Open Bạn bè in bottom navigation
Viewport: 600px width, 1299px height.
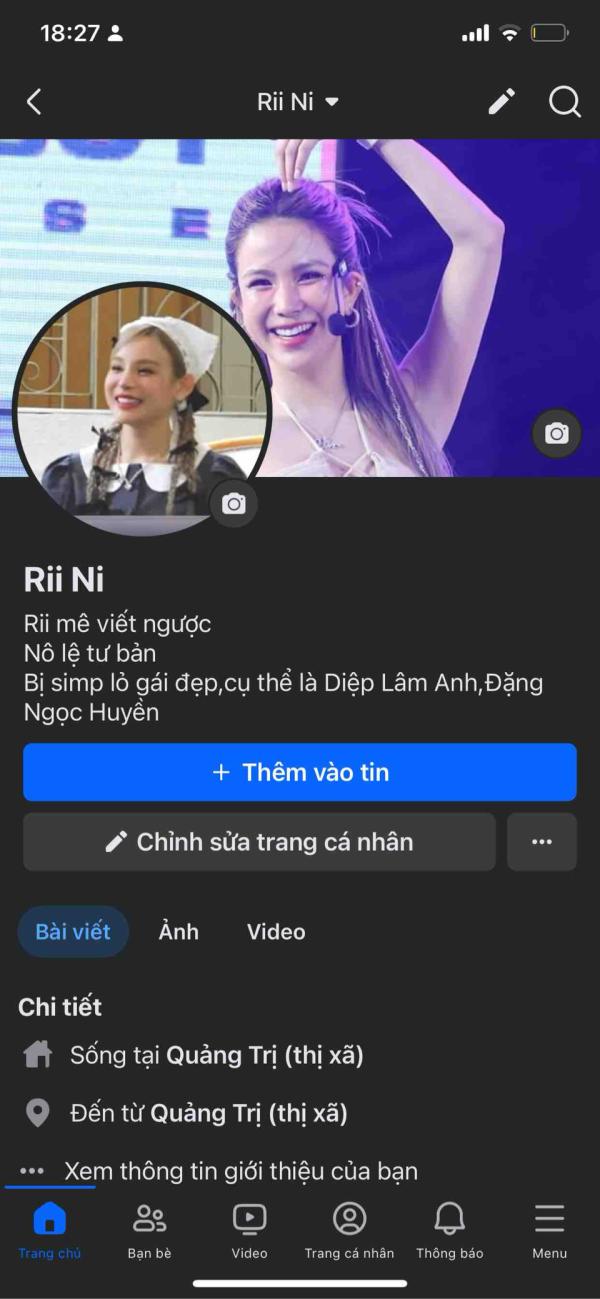(149, 1230)
